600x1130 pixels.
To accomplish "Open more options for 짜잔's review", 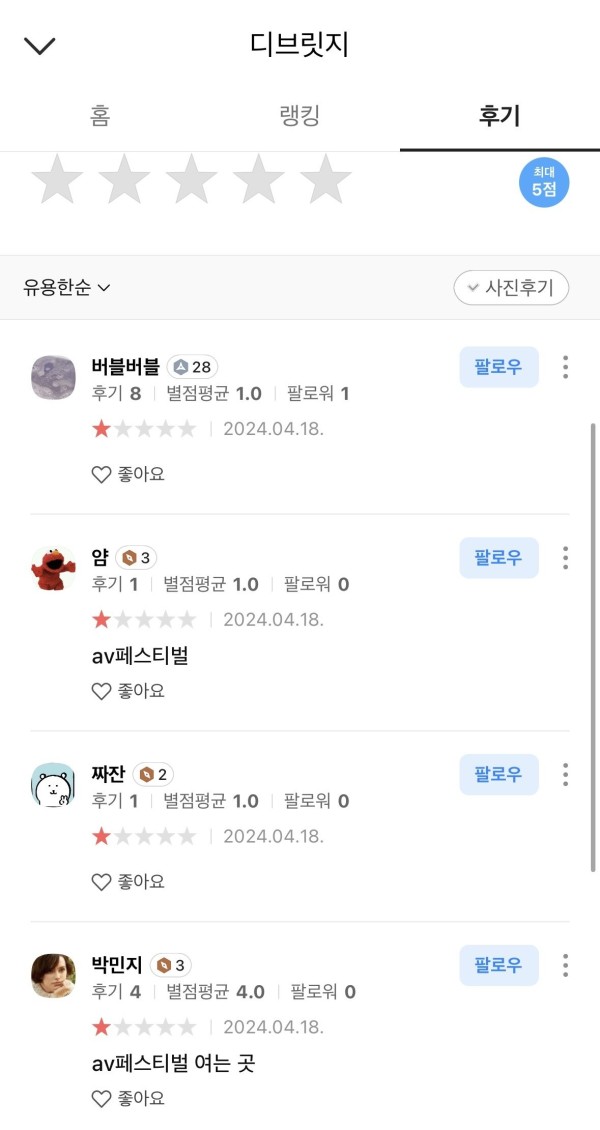I will [x=565, y=774].
